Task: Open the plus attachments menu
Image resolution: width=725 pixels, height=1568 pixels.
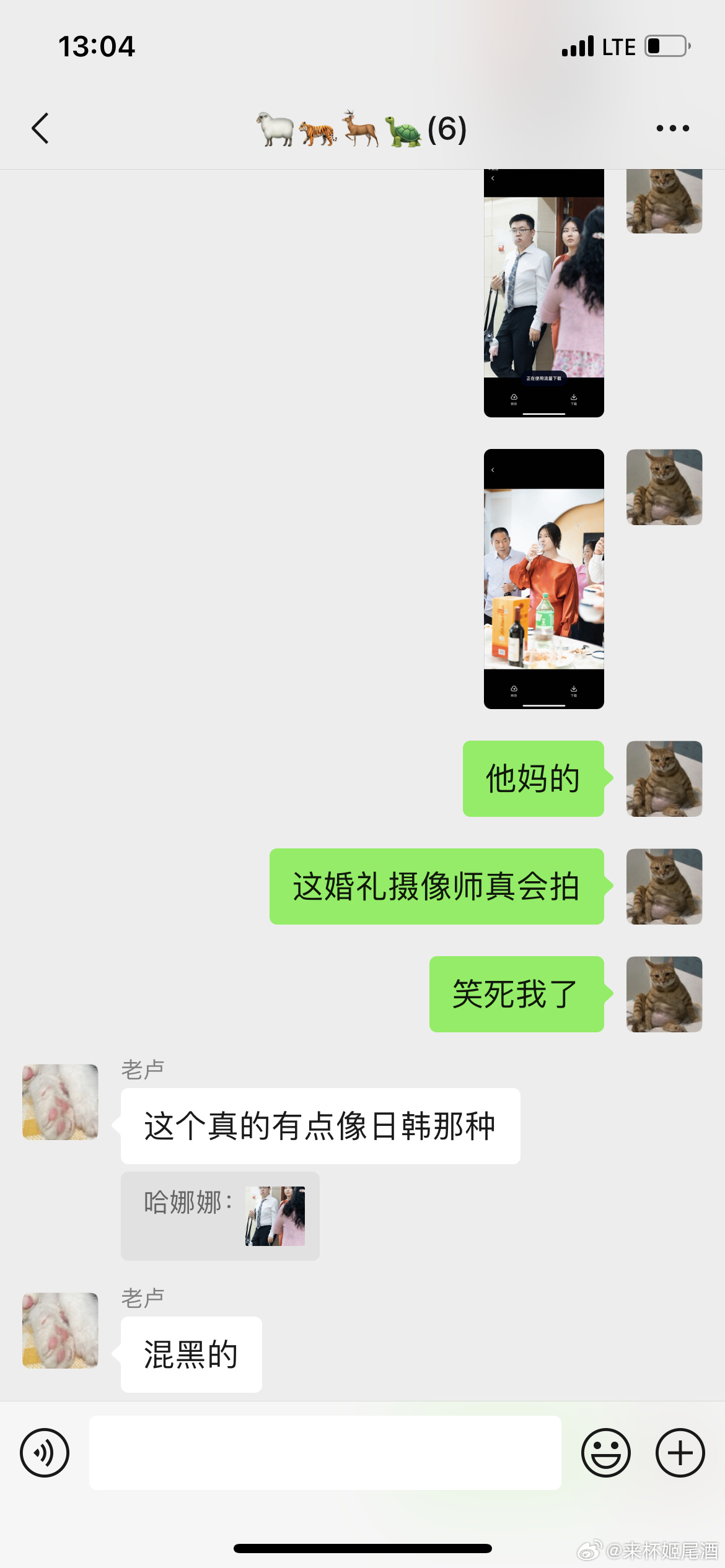Action: (680, 1453)
